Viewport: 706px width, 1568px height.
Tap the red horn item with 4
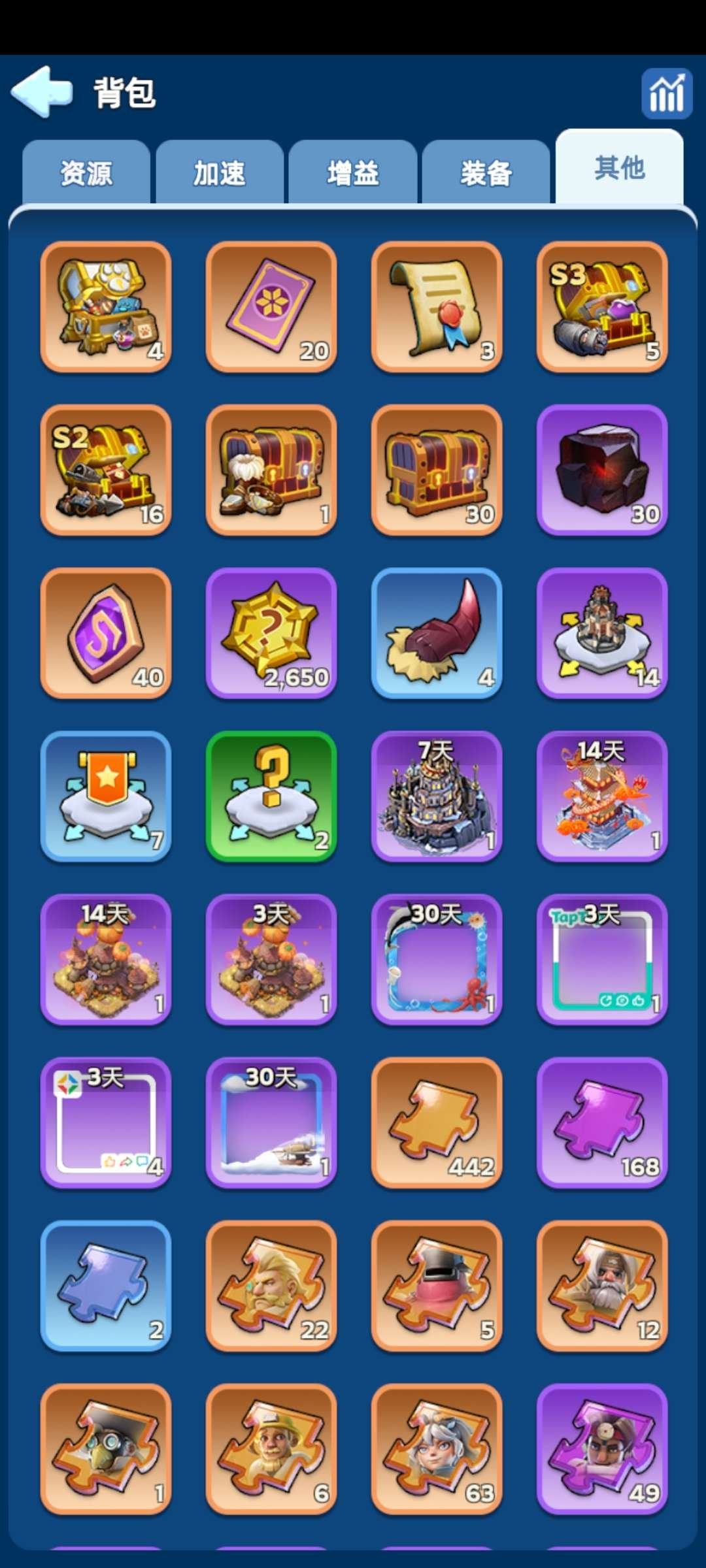[437, 633]
